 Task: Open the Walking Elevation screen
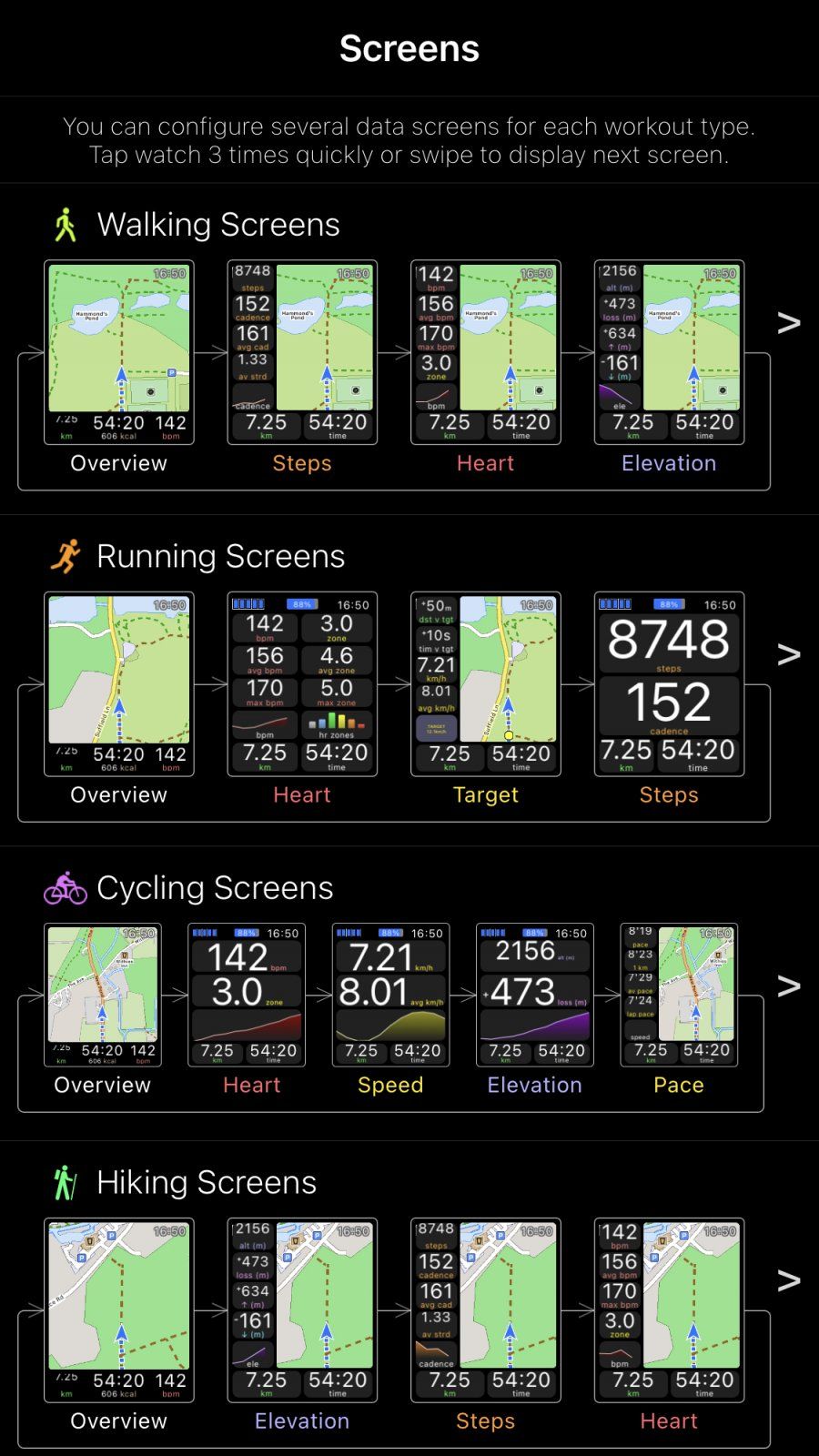669,353
